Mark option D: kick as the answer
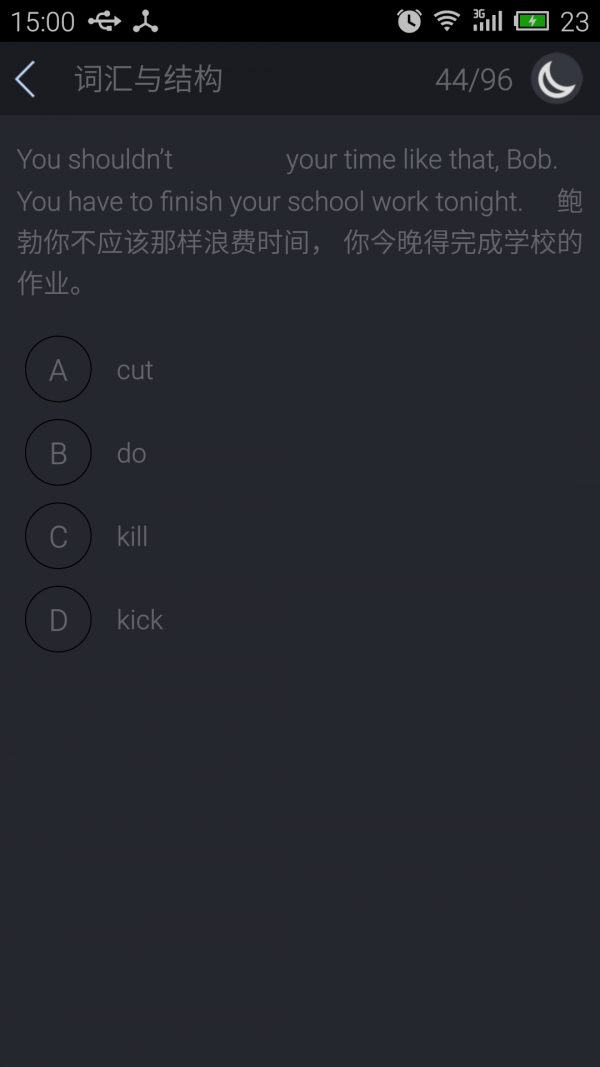This screenshot has height=1067, width=600. tap(58, 620)
